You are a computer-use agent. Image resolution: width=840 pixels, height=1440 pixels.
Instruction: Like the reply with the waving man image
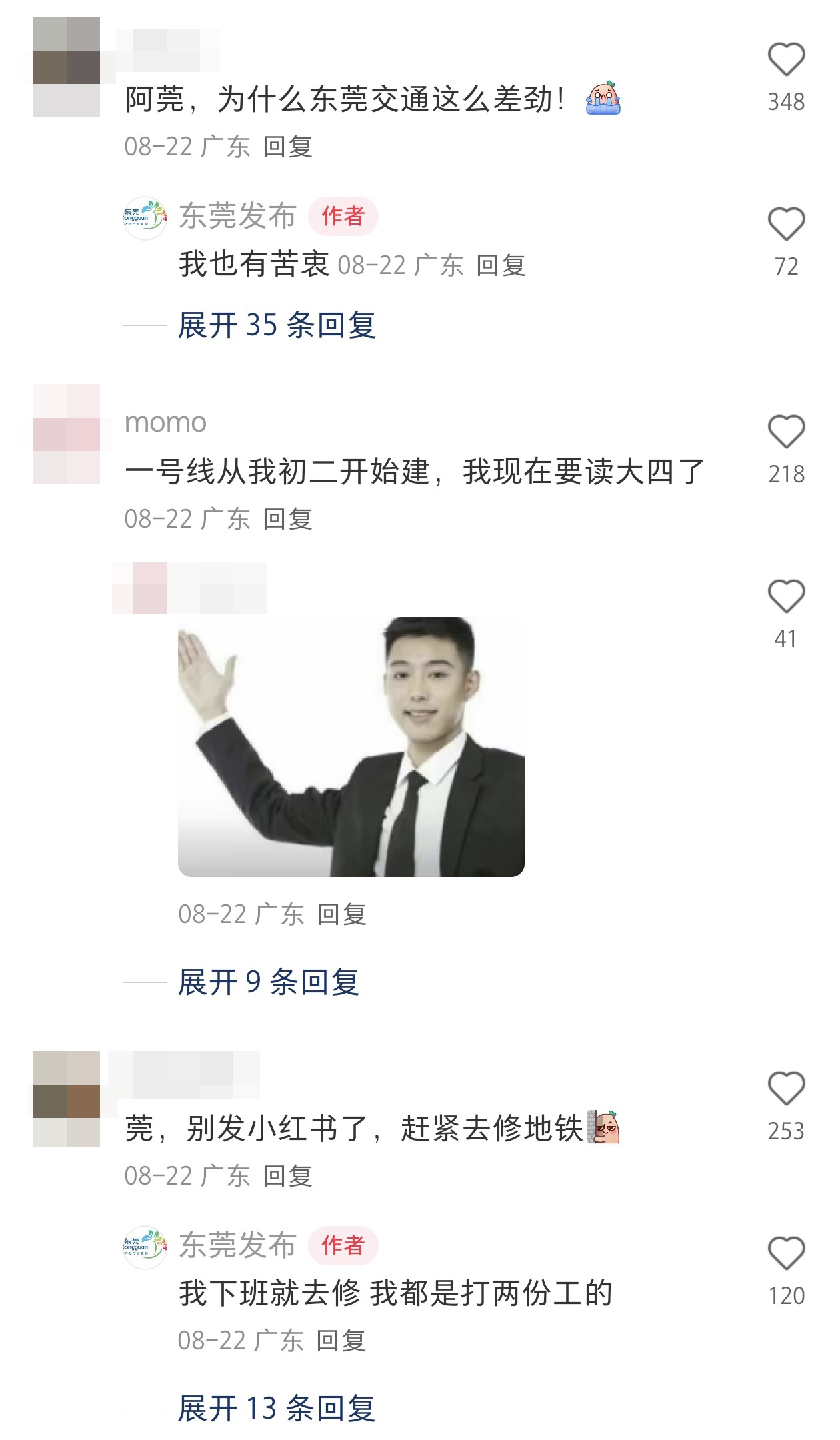pyautogui.click(x=786, y=596)
